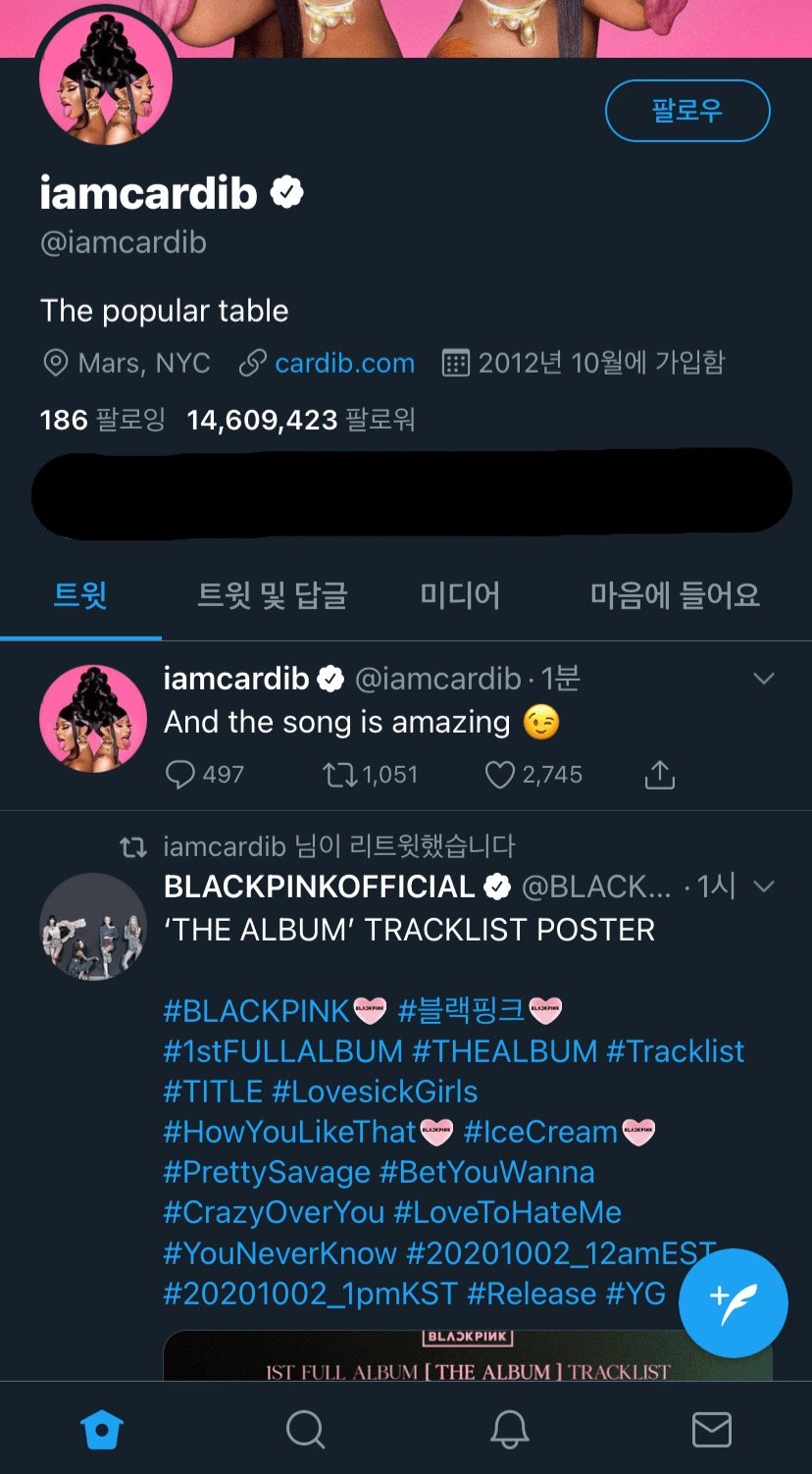Switch to the 트윗 및 답글 tab

point(273,594)
